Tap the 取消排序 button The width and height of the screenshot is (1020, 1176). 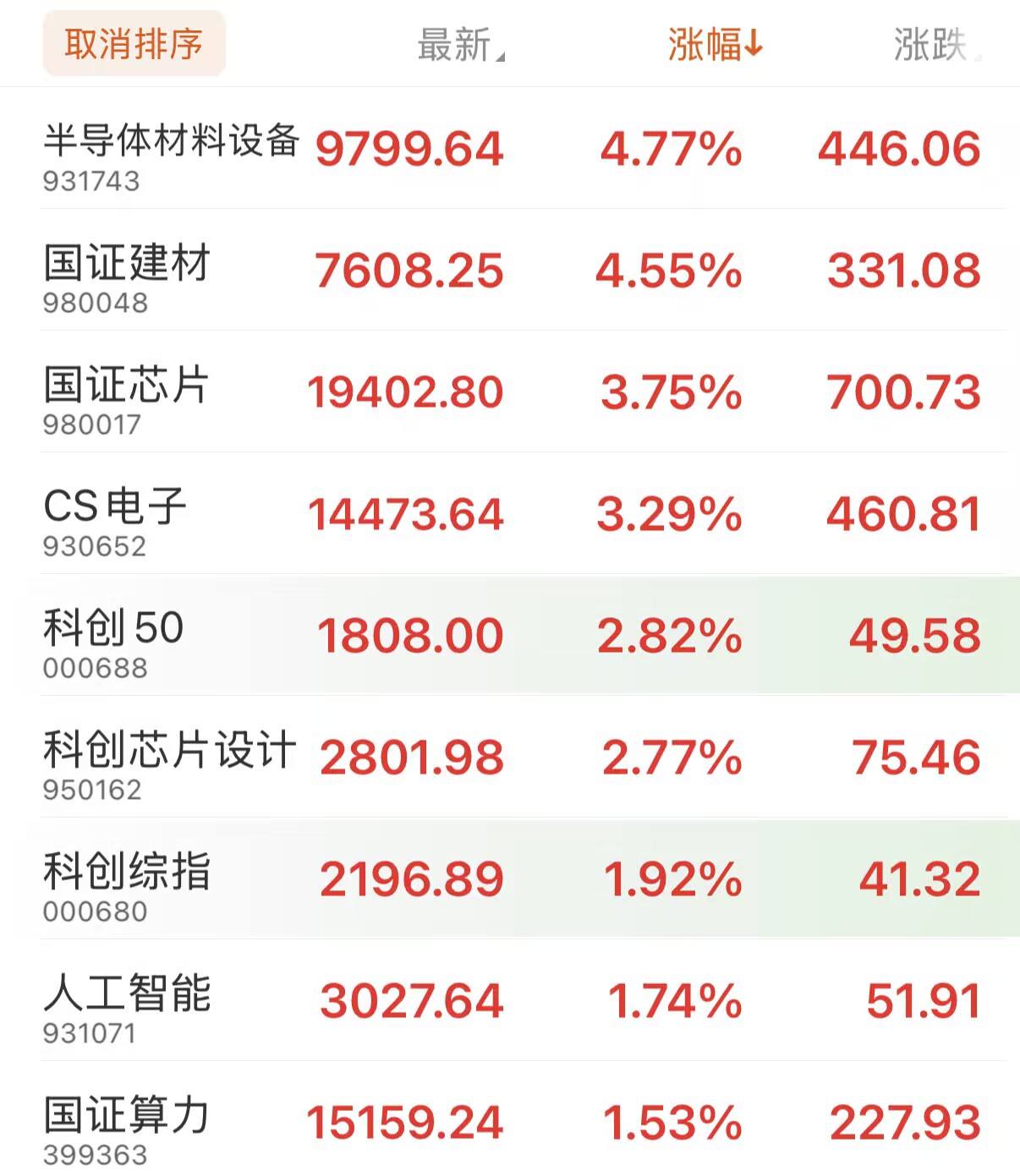134,44
